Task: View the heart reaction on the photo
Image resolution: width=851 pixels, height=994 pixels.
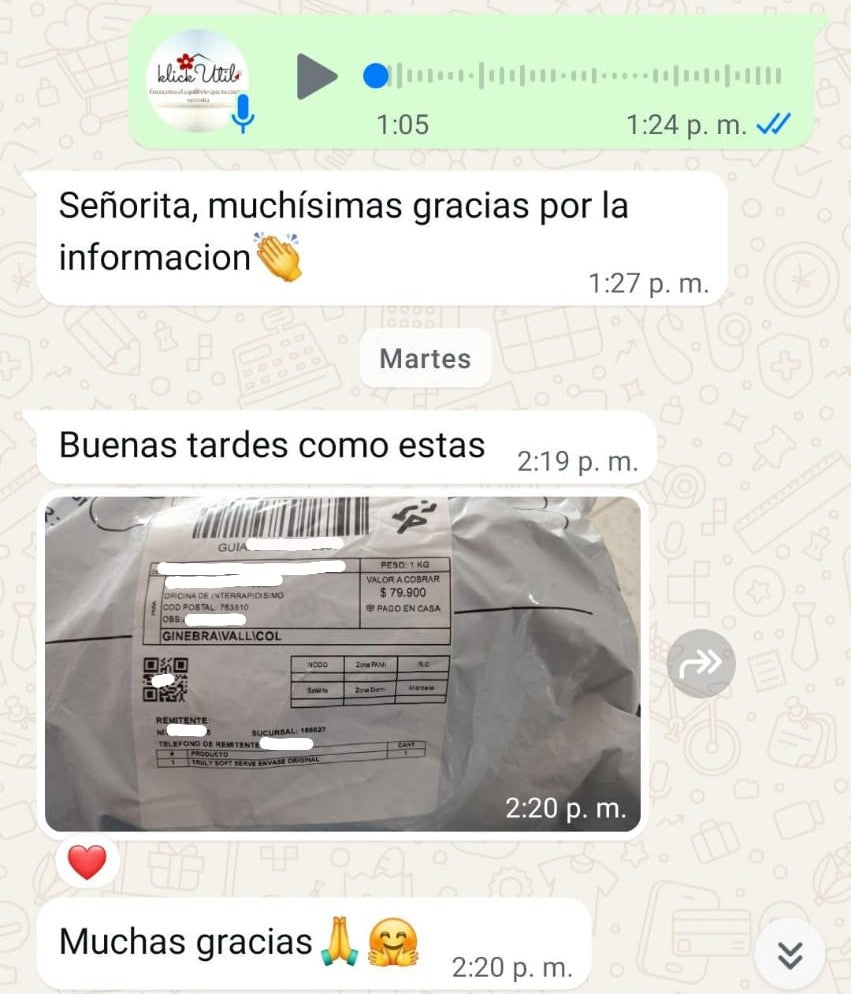Action: (x=87, y=862)
